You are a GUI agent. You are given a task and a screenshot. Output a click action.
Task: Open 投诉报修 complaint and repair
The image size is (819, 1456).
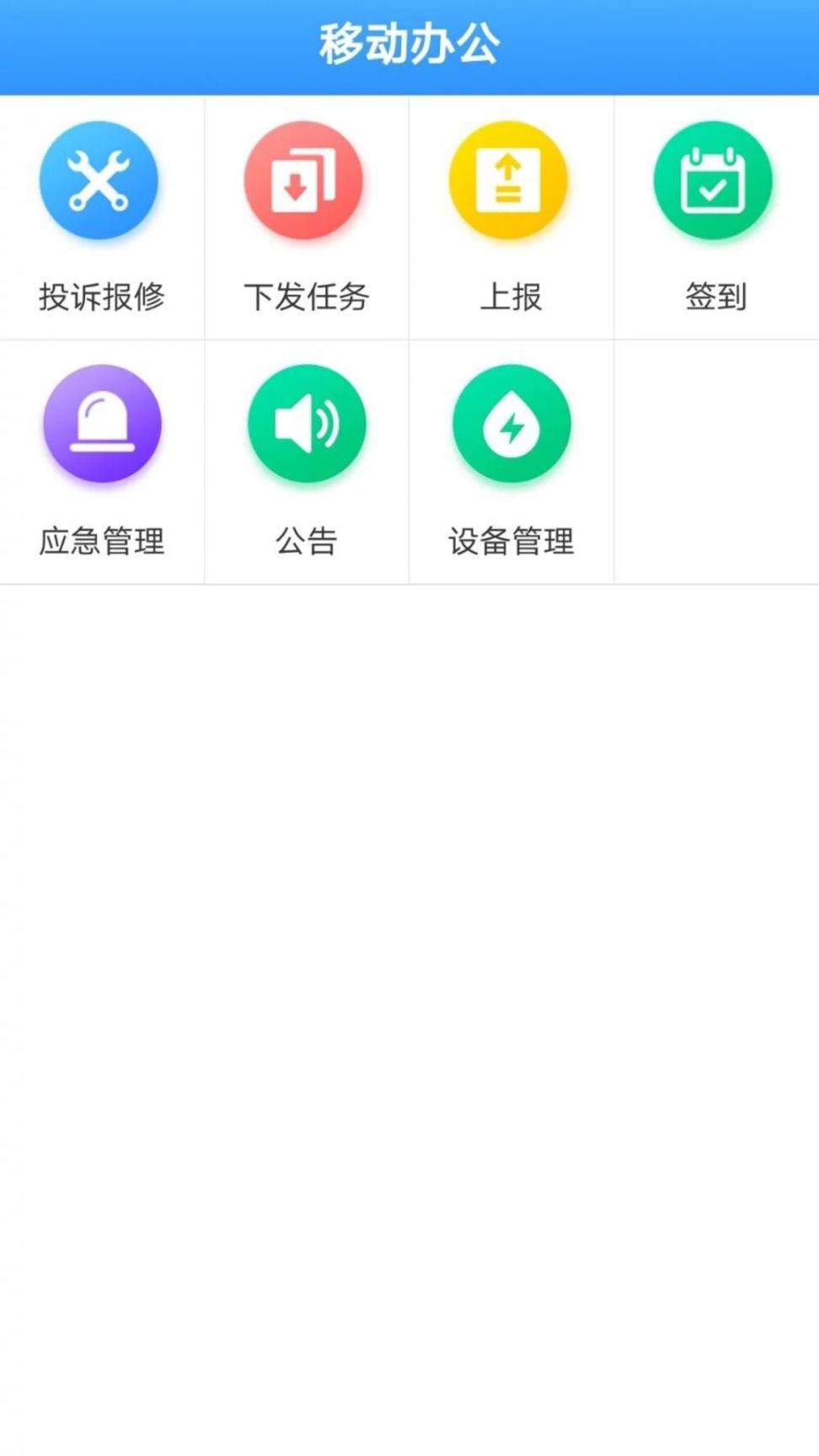[99, 181]
